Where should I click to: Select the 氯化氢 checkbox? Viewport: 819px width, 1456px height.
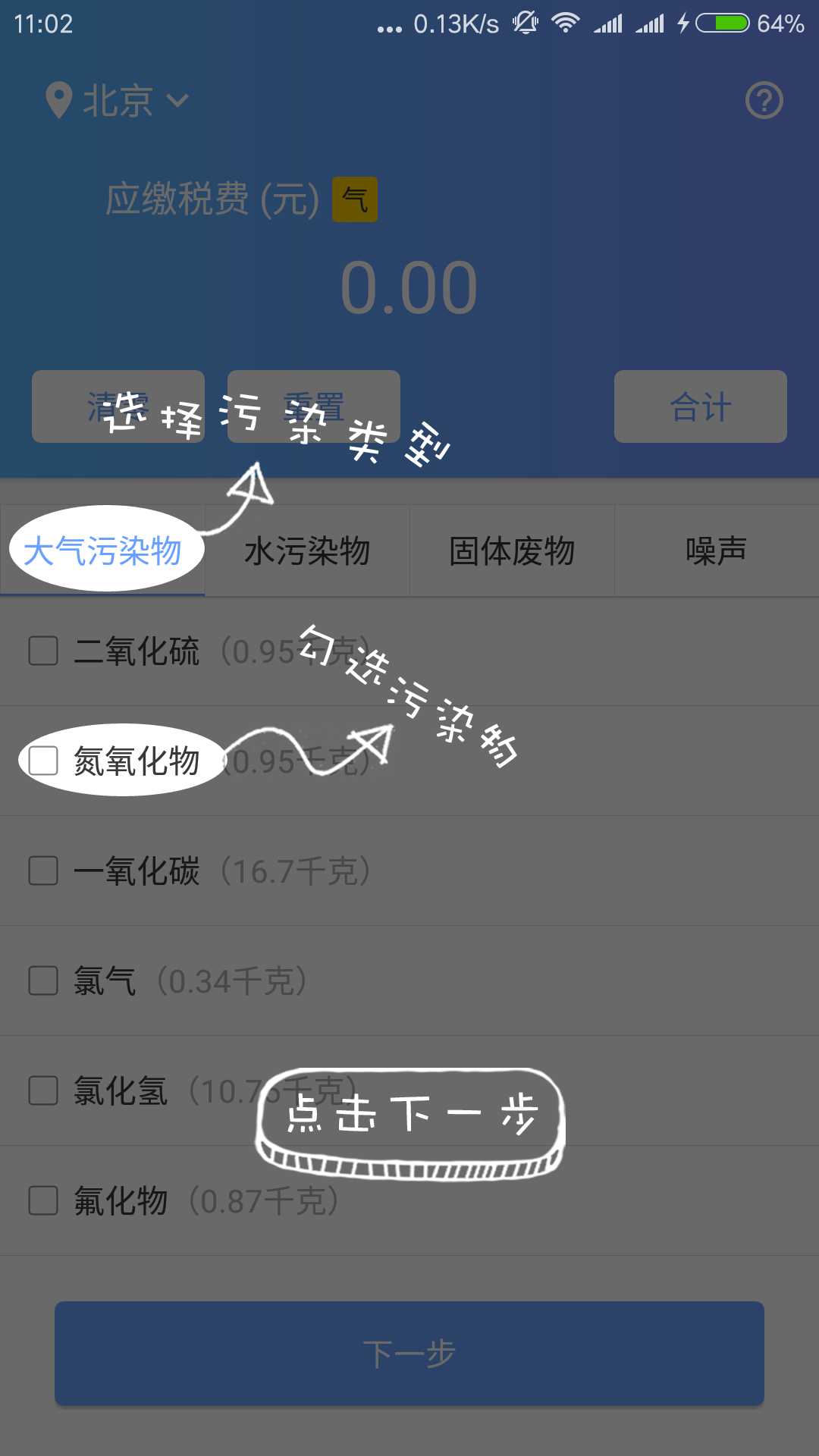point(43,1090)
